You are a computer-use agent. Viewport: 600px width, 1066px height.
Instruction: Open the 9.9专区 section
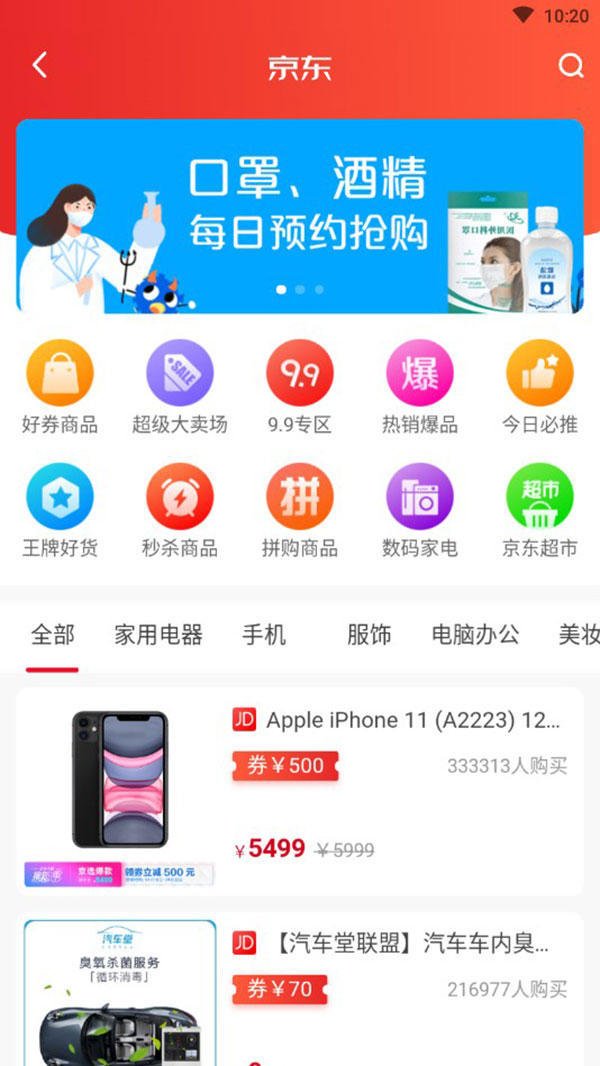300,387
